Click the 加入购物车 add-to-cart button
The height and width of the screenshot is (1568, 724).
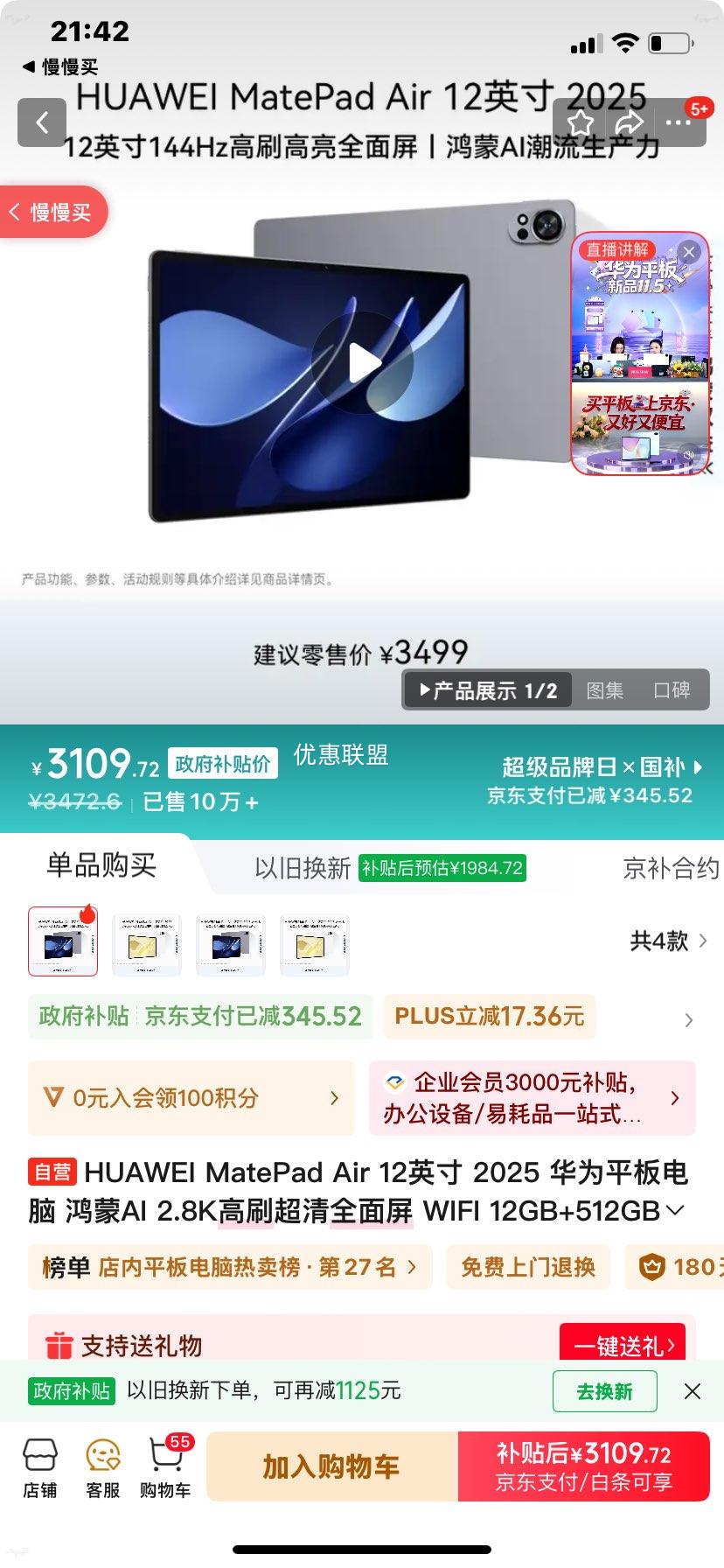pyautogui.click(x=330, y=1466)
